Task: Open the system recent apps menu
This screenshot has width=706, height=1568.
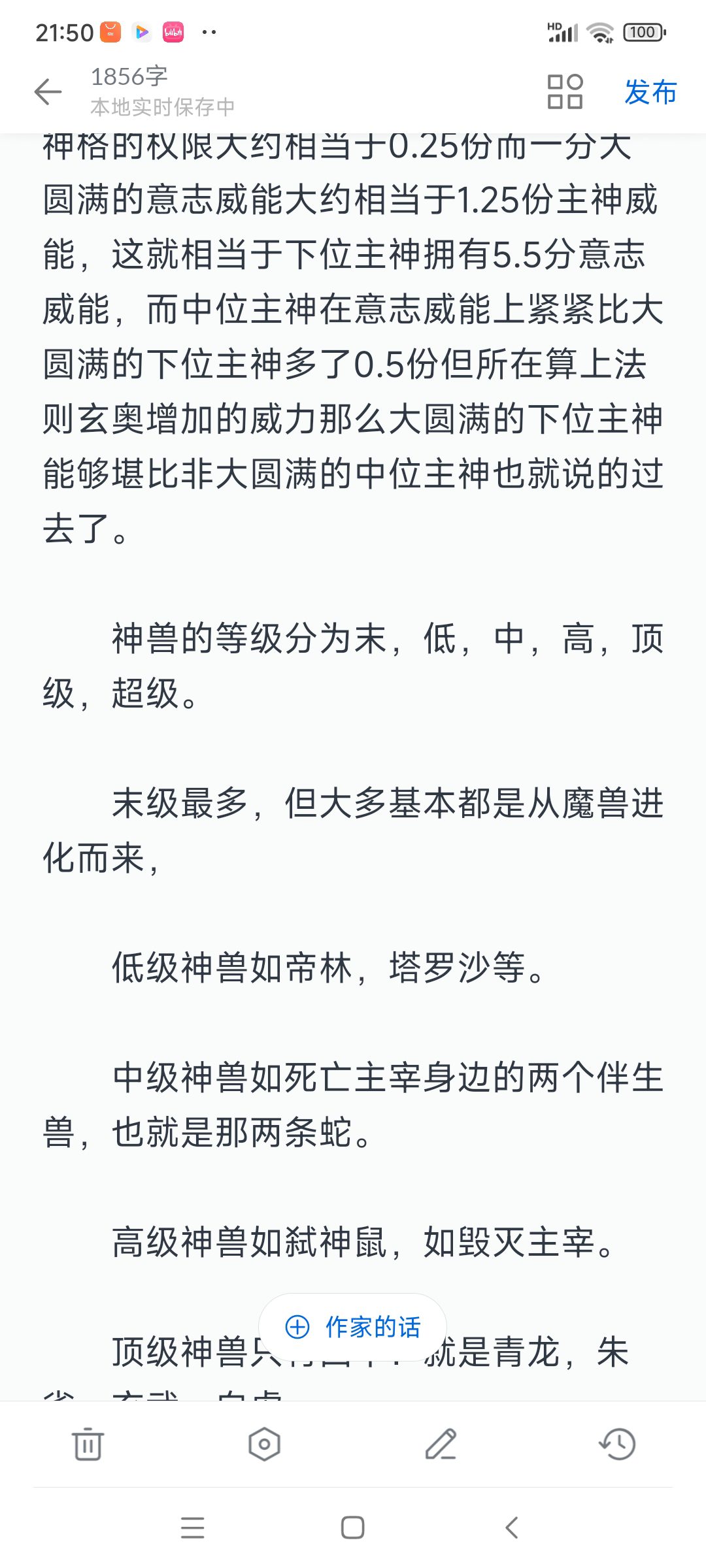Action: (x=193, y=1527)
